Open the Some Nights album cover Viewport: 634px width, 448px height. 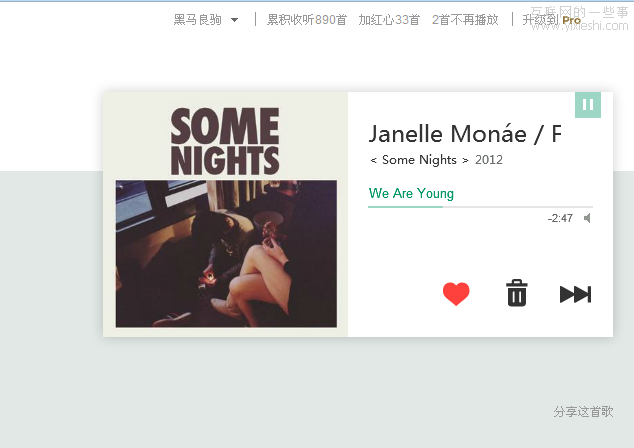(225, 214)
